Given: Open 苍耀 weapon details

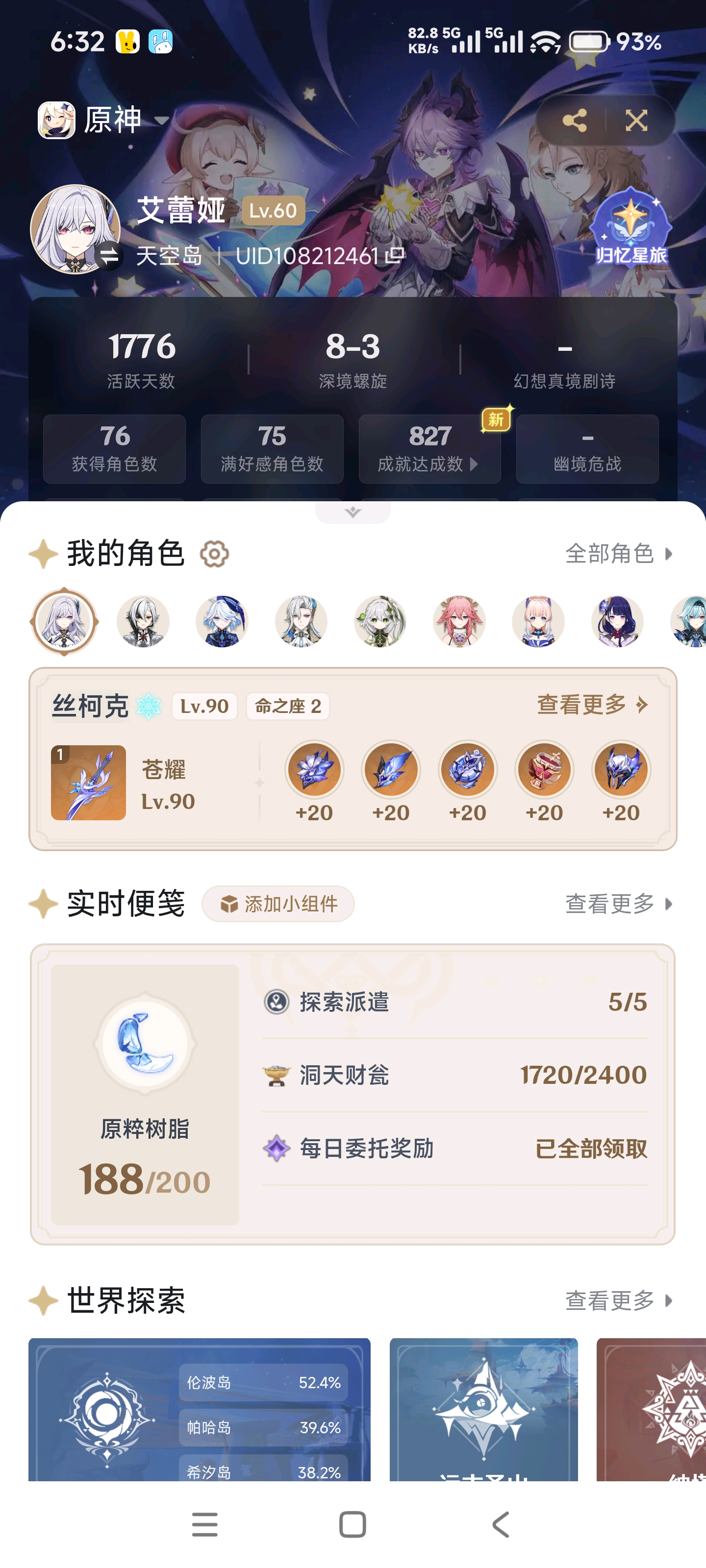Looking at the screenshot, I should pyautogui.click(x=89, y=782).
